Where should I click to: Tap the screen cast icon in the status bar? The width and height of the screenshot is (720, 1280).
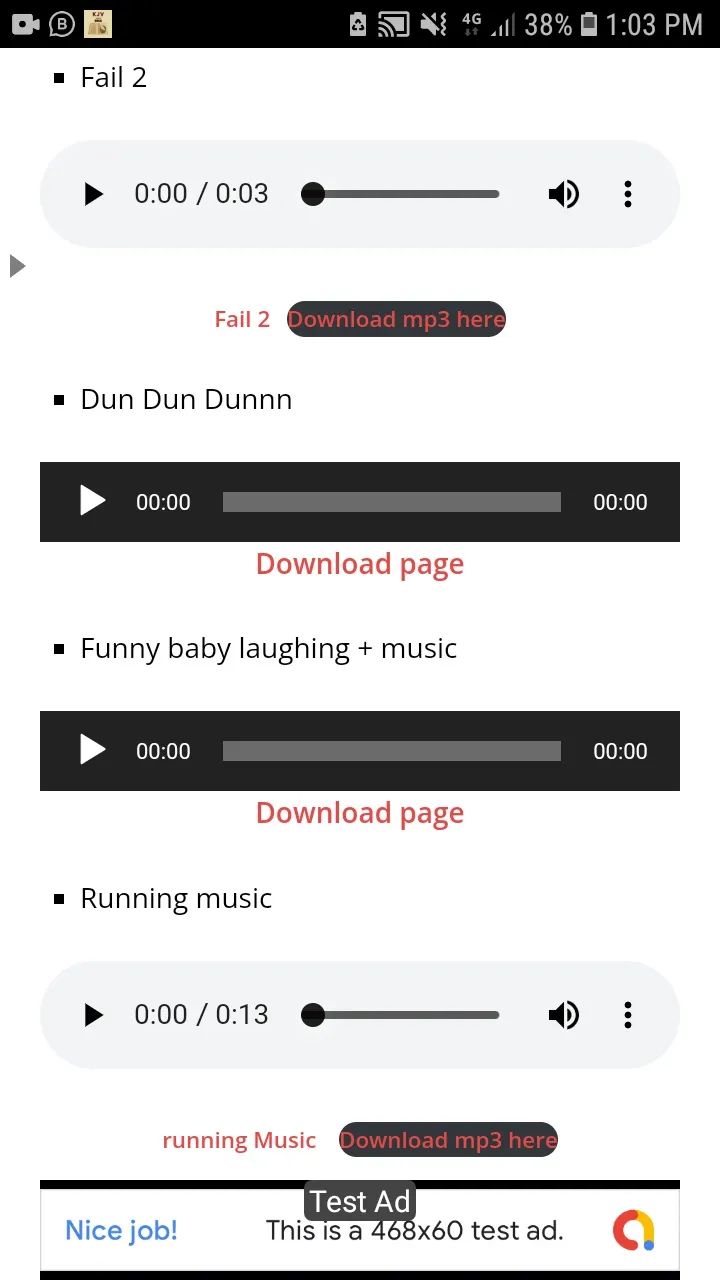pos(394,23)
